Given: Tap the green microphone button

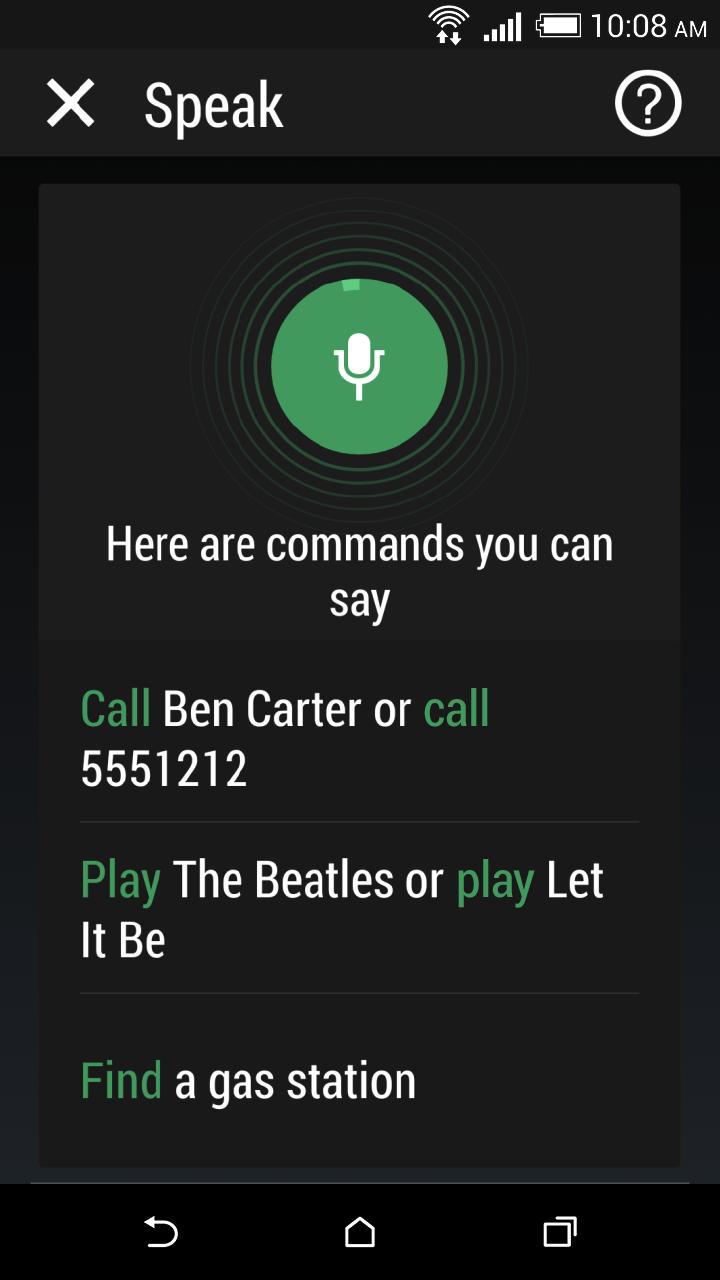Looking at the screenshot, I should click(x=359, y=367).
